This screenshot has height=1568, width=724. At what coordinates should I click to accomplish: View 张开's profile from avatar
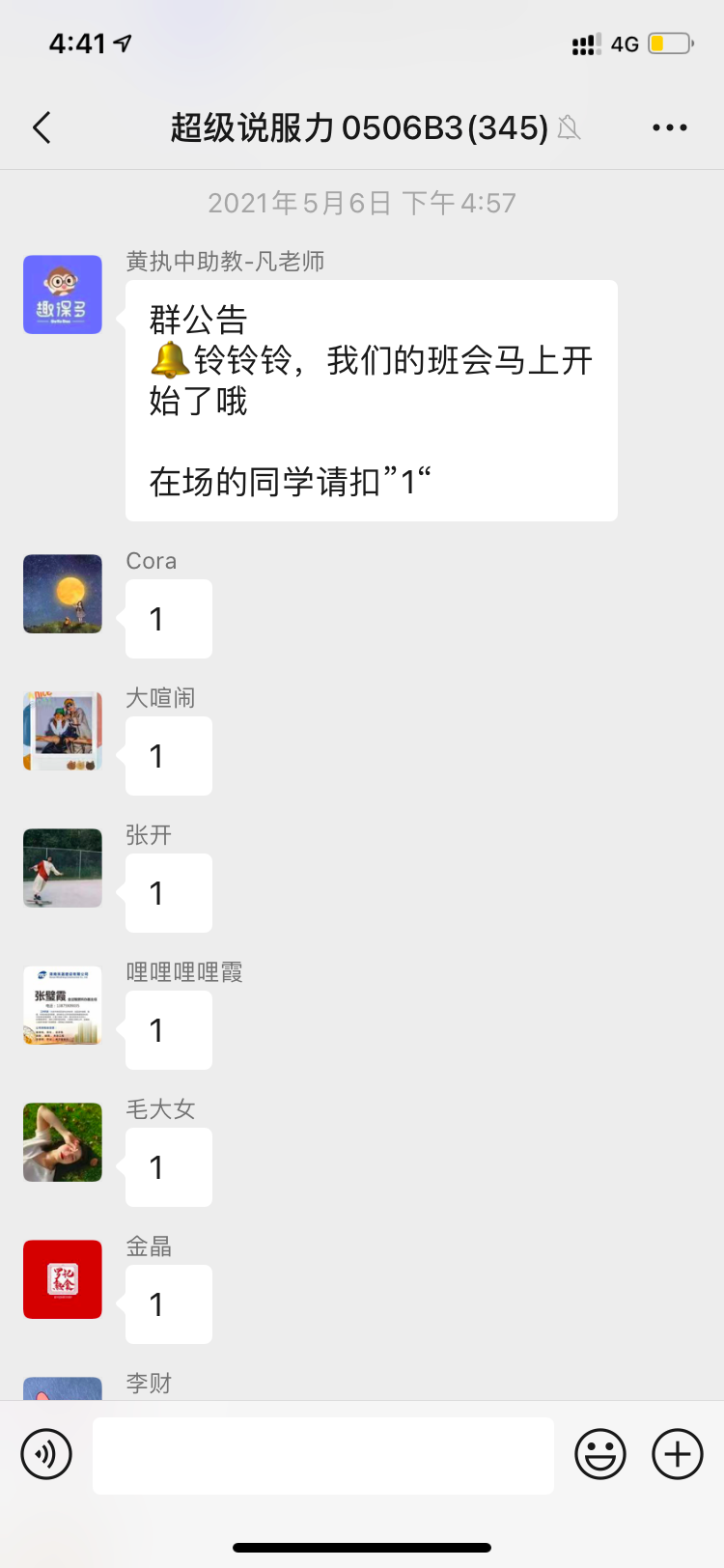63,868
